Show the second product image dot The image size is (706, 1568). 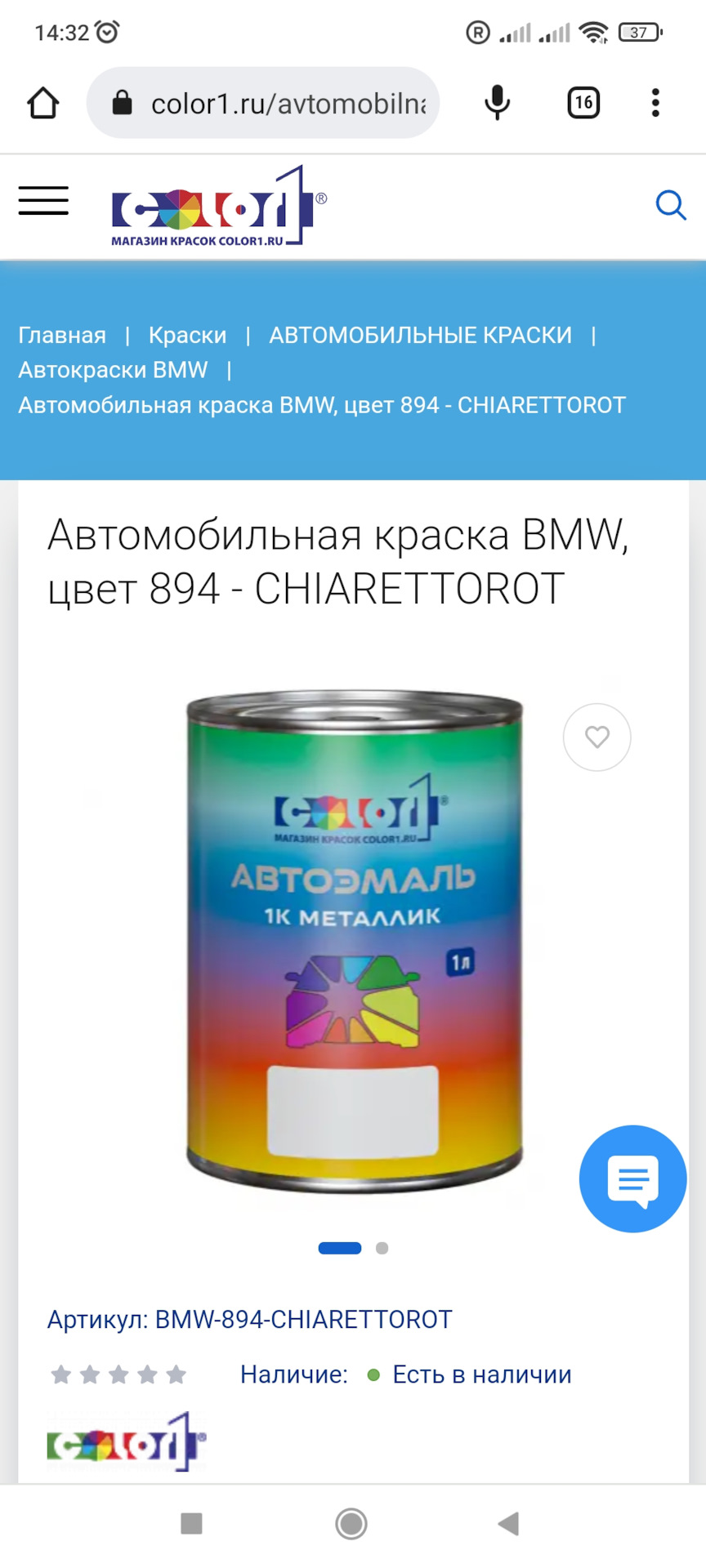coord(382,1248)
